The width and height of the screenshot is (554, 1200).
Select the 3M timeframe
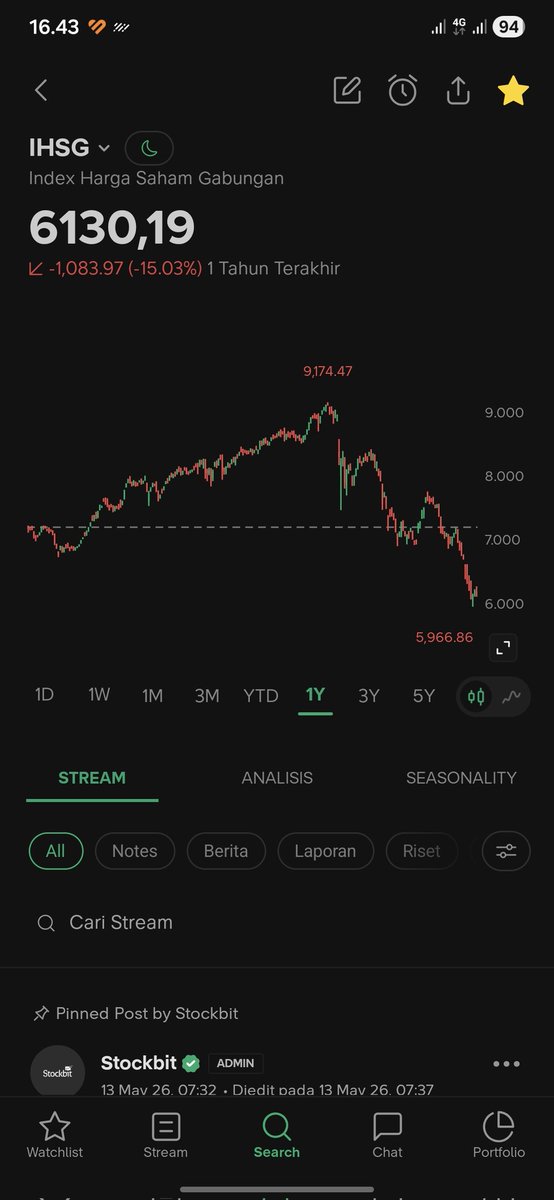206,695
